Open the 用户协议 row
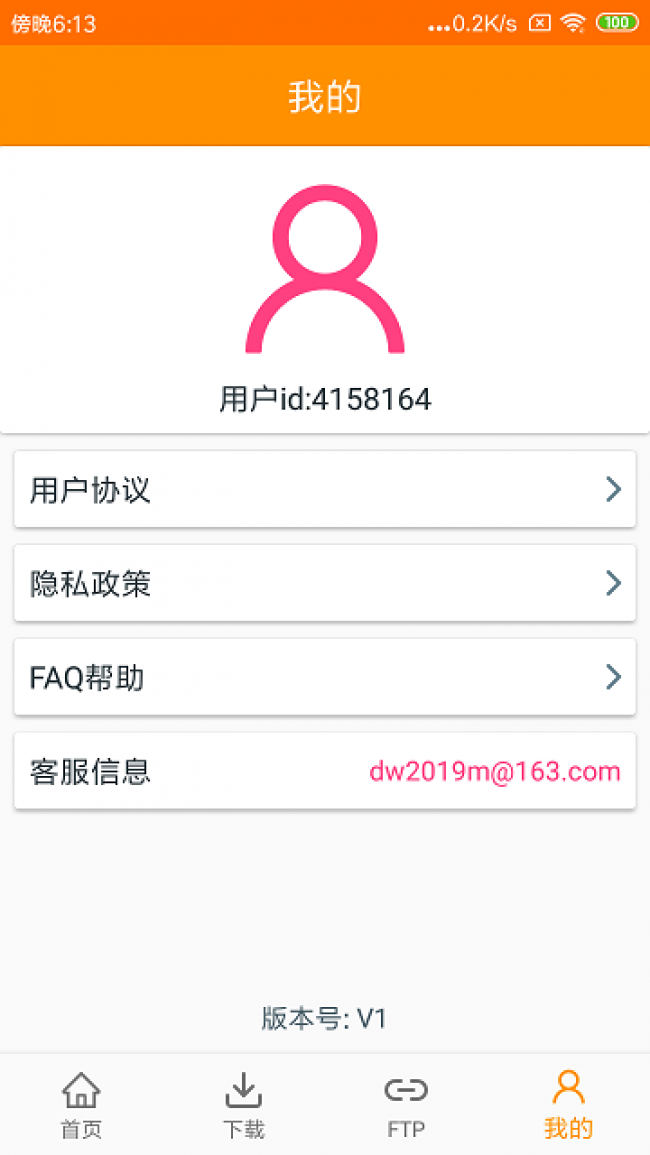The height and width of the screenshot is (1155, 650). 325,489
